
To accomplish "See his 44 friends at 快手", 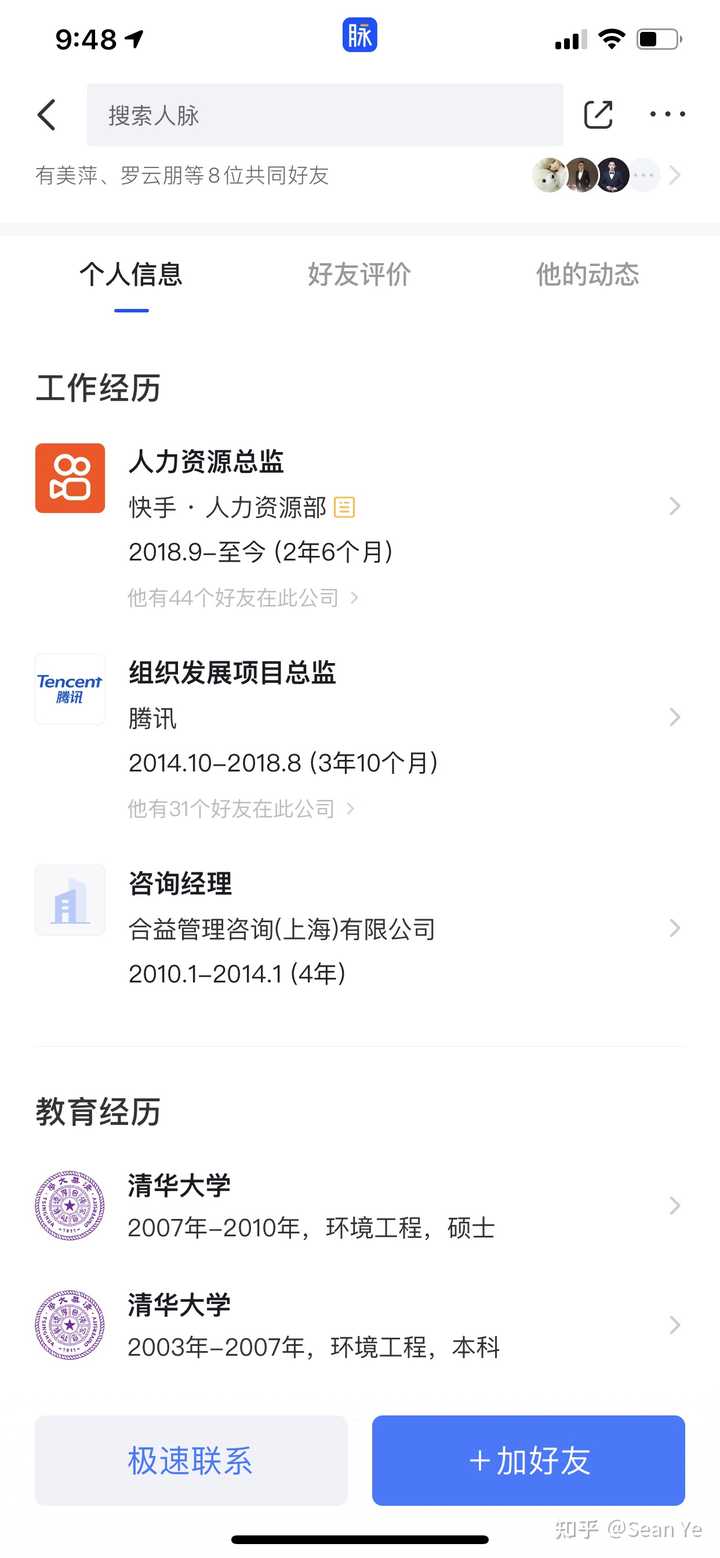I will point(242,598).
